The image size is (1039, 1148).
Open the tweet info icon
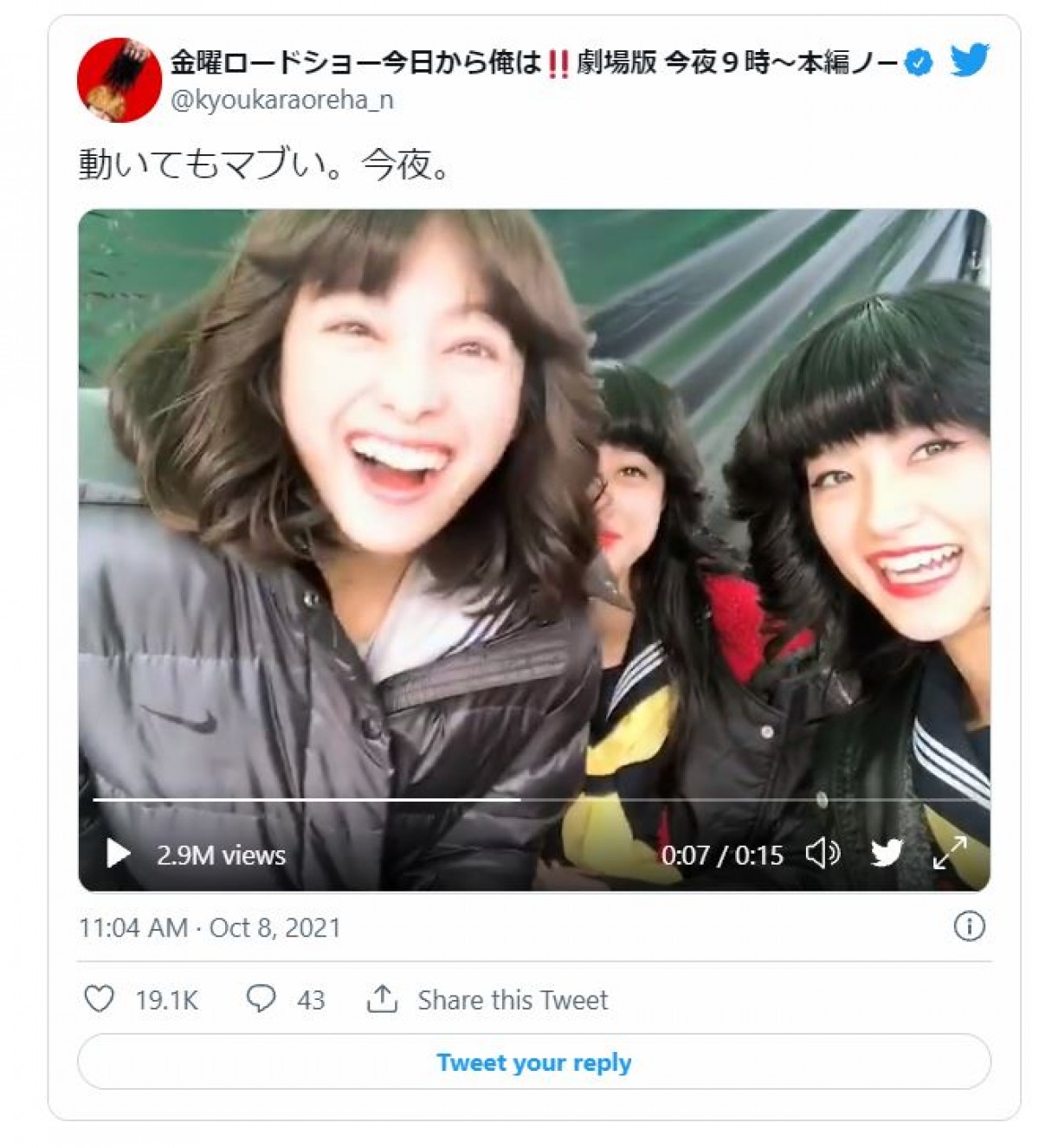(968, 926)
